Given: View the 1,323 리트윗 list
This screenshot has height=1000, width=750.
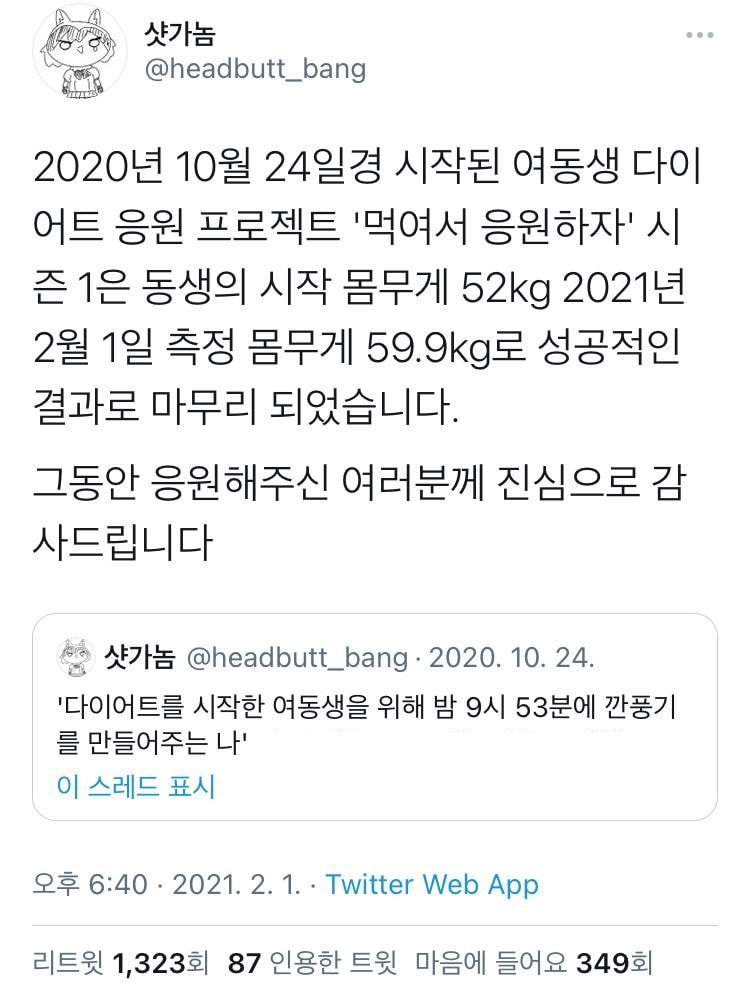Looking at the screenshot, I should pos(120,963).
